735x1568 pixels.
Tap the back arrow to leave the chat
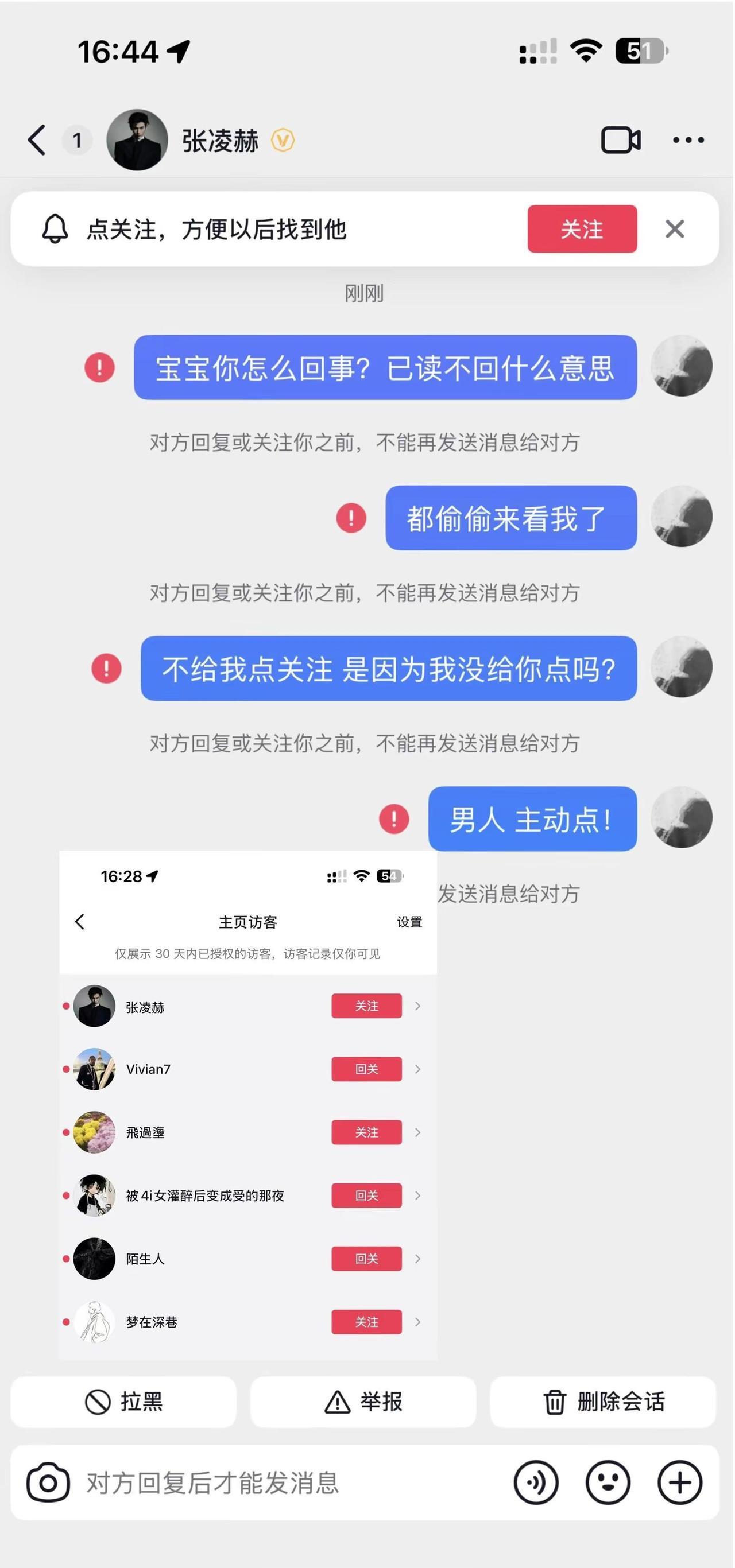(x=36, y=139)
